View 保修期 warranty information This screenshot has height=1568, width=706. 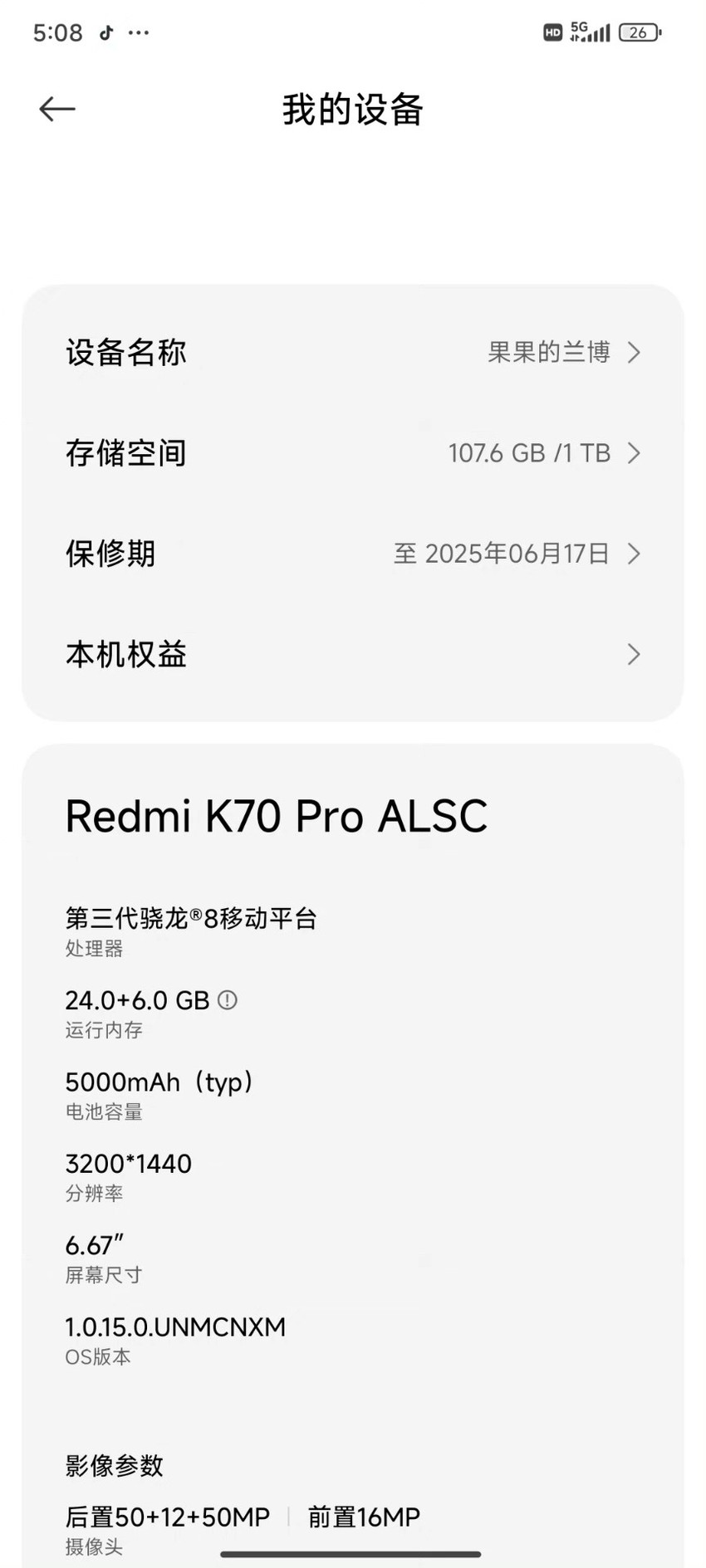(353, 554)
